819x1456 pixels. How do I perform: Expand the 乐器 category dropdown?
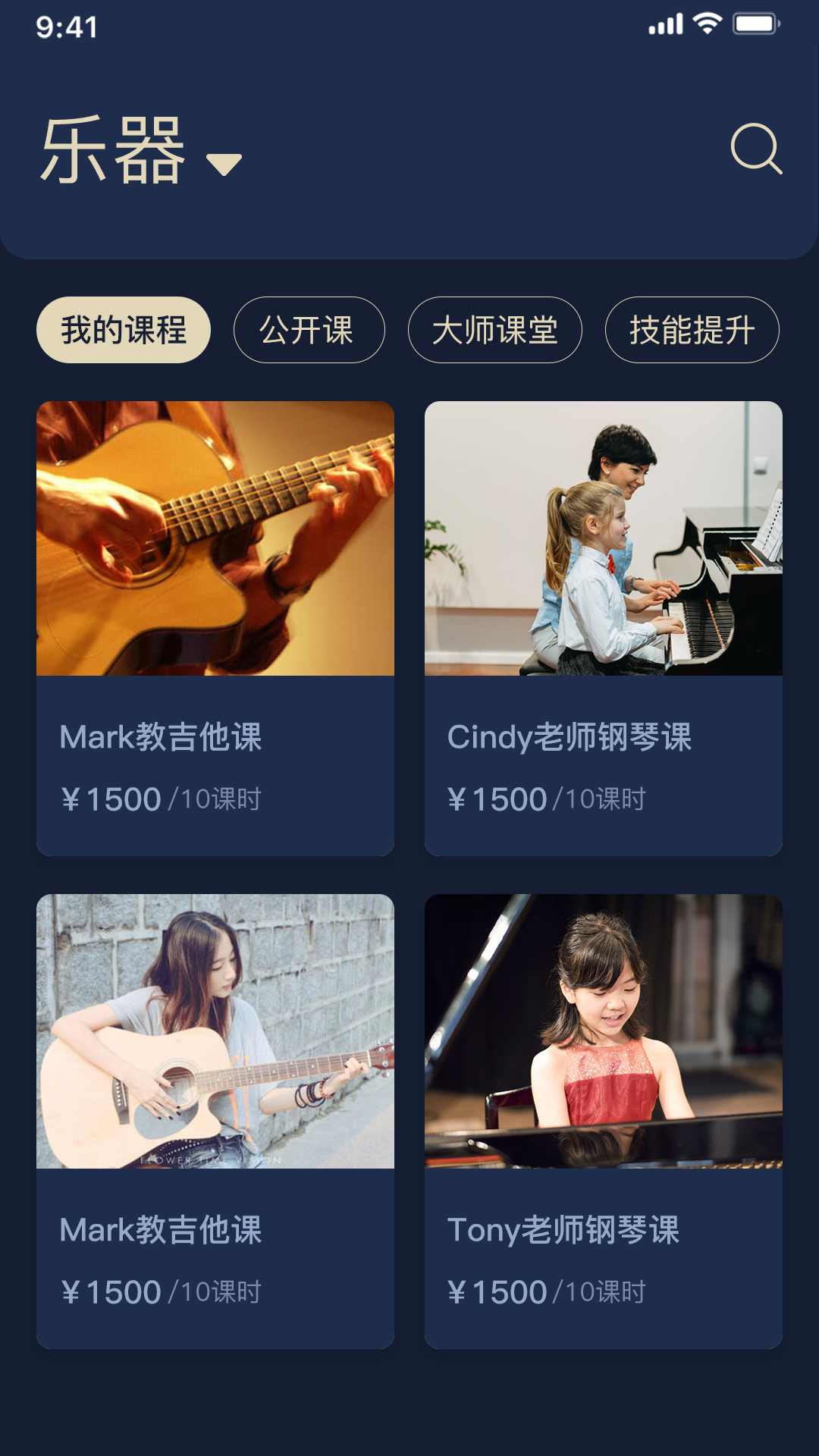(224, 164)
